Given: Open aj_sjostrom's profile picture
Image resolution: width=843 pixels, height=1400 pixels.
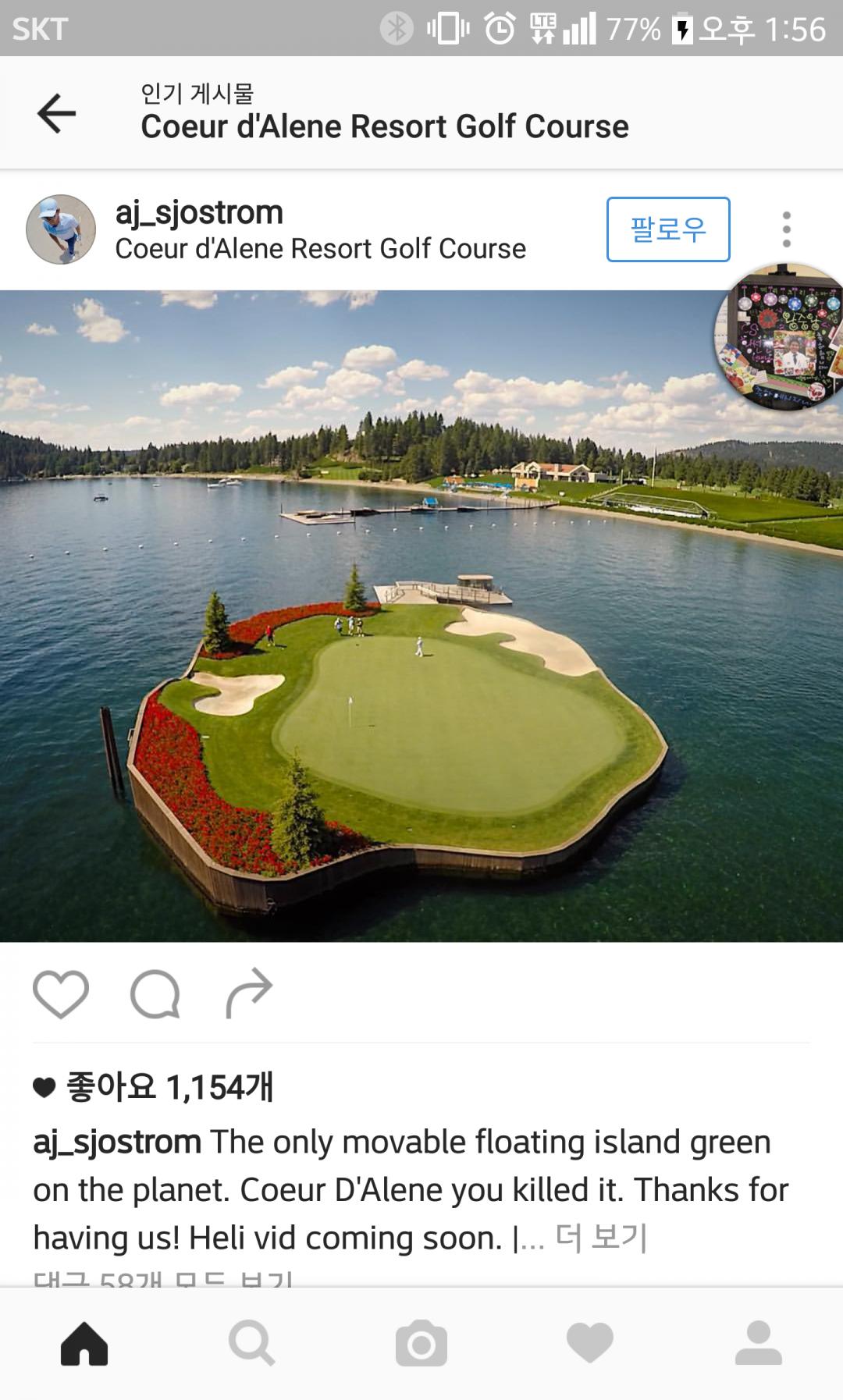Looking at the screenshot, I should coord(61,229).
